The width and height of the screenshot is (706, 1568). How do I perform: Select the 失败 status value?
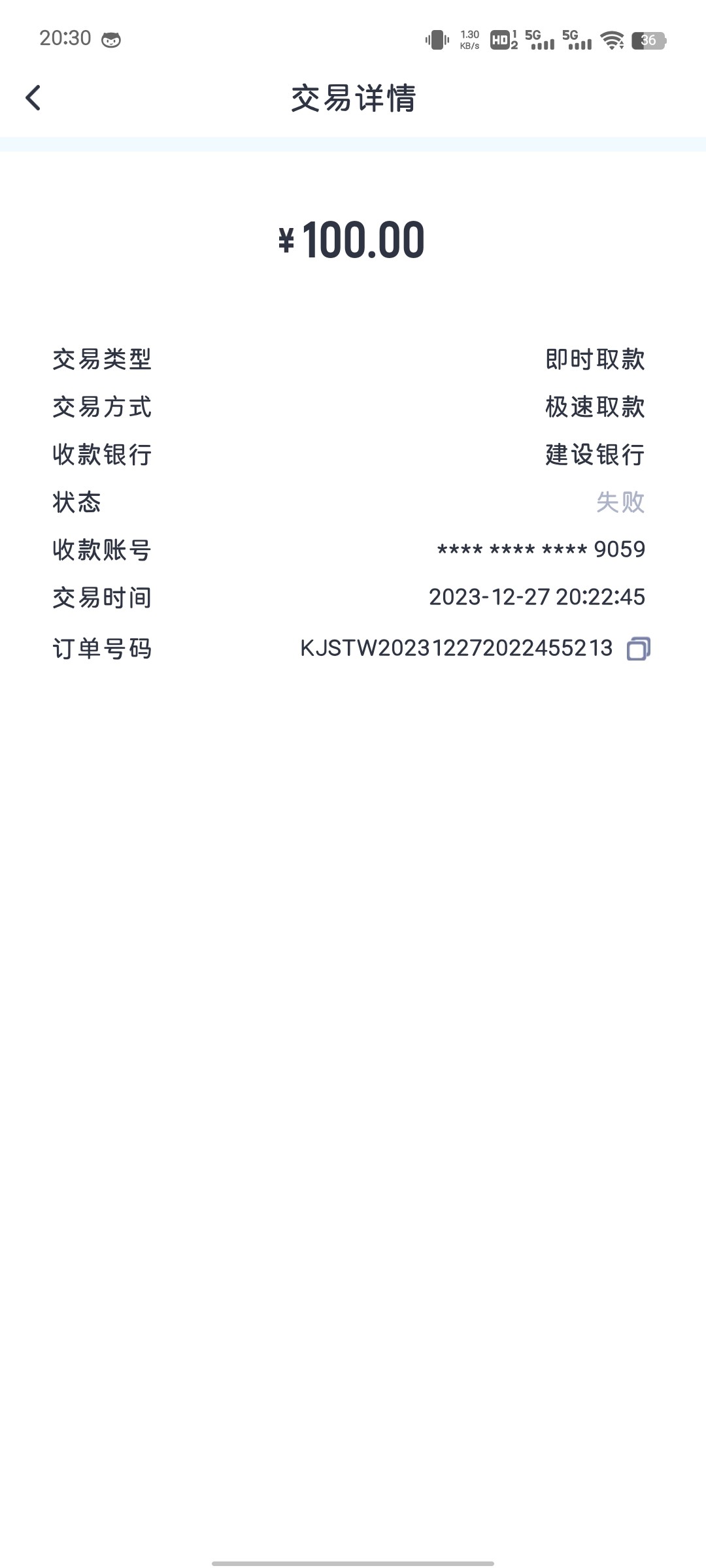pyautogui.click(x=620, y=502)
